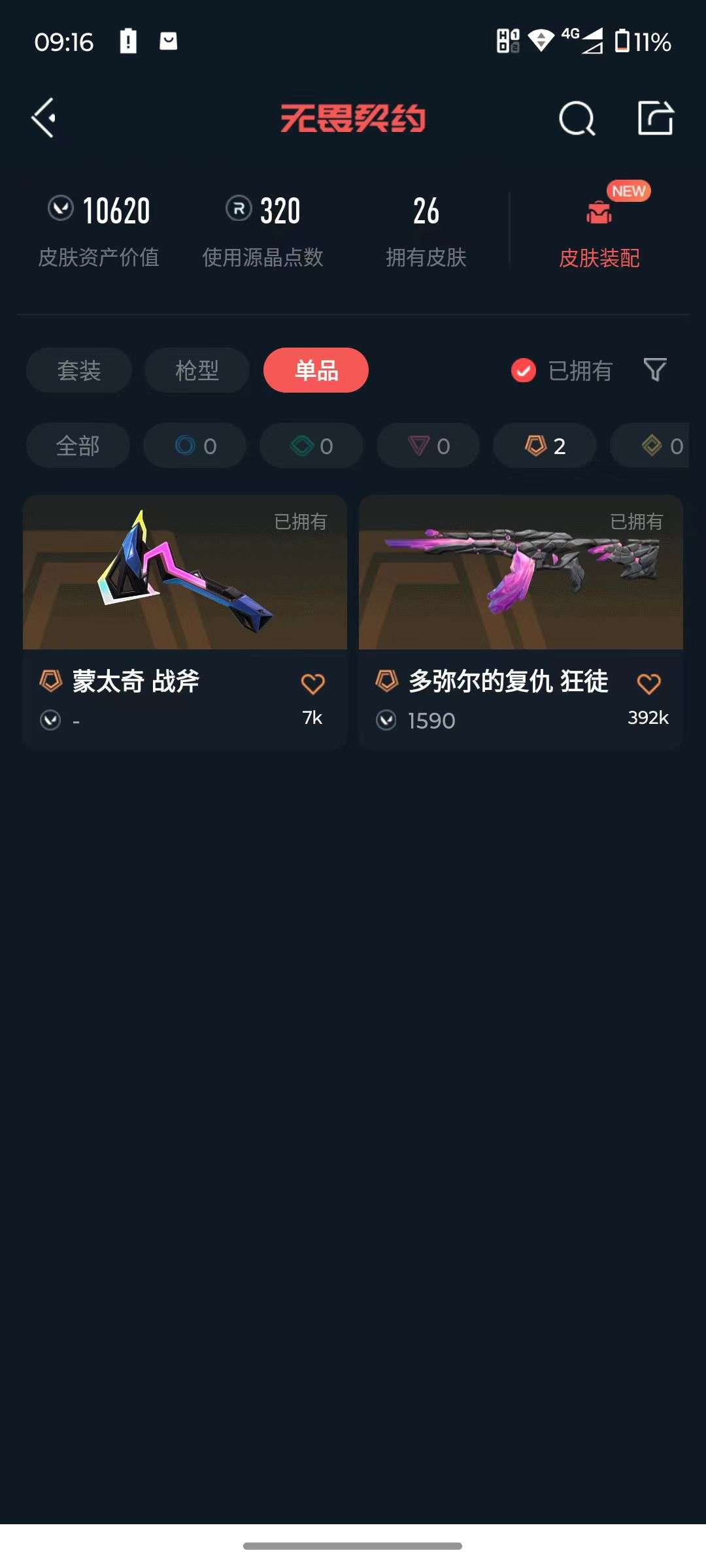
Task: Select the 全部 filter button
Action: click(x=78, y=446)
